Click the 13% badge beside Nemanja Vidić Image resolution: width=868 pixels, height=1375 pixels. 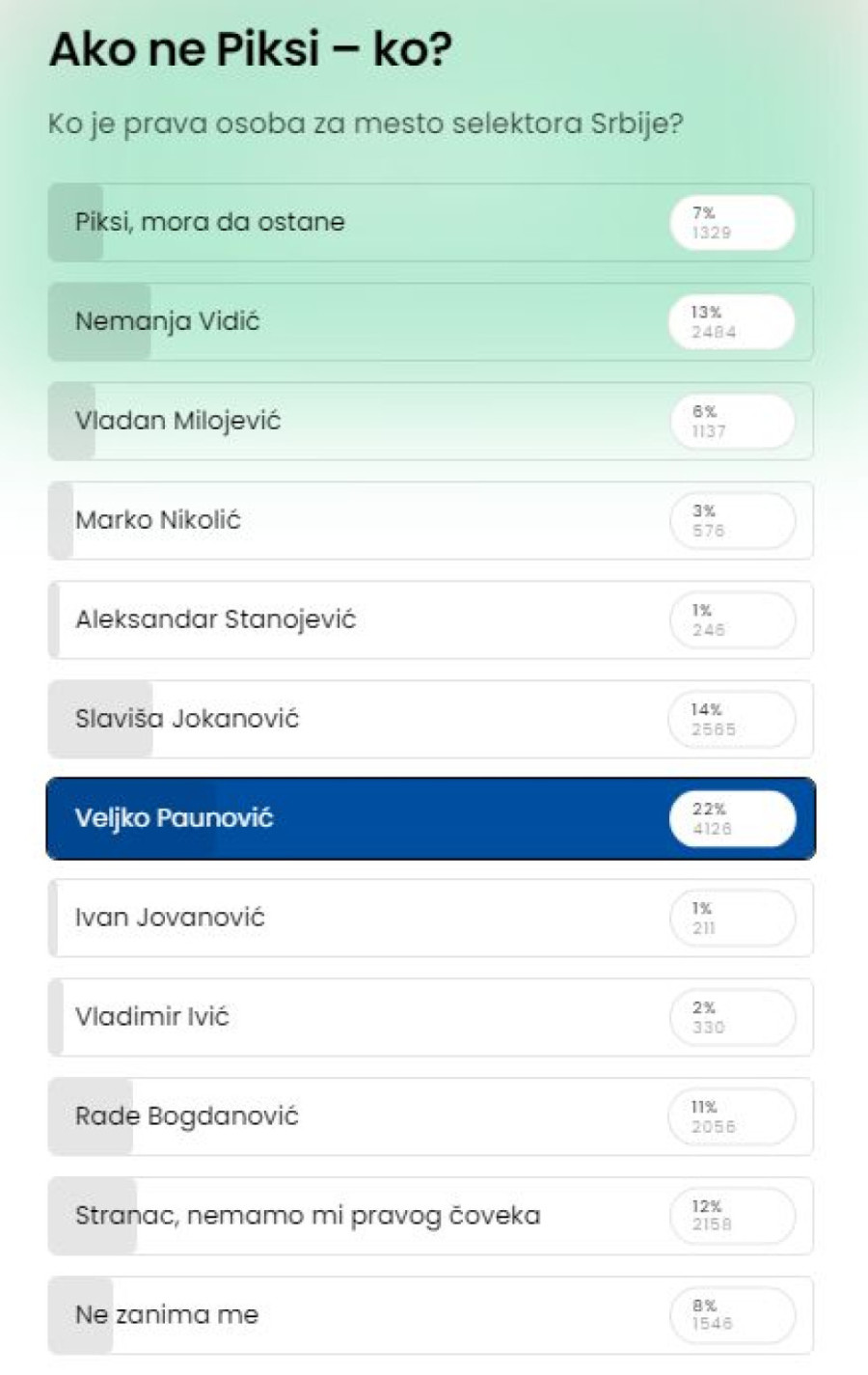coord(731,321)
